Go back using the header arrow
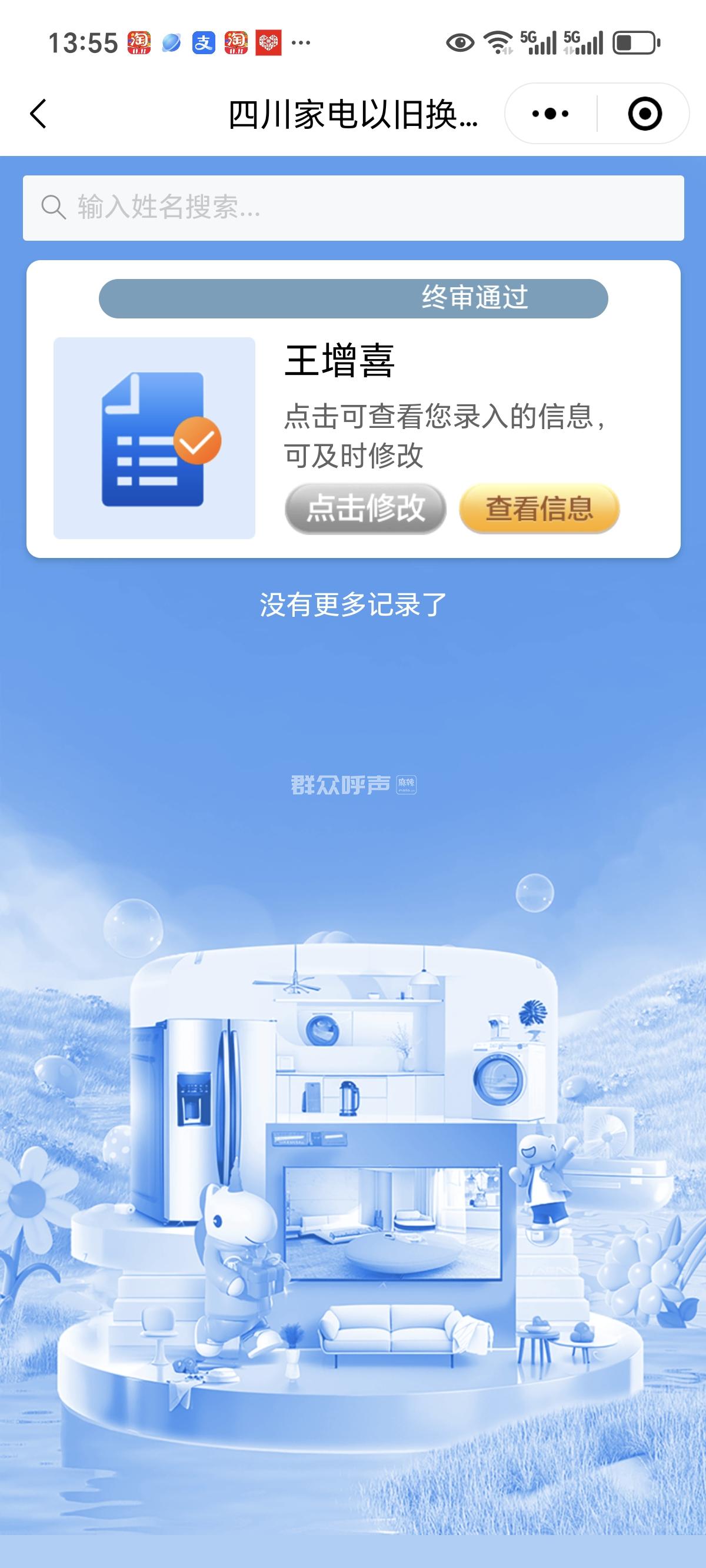This screenshot has height=1568, width=706. pyautogui.click(x=38, y=114)
